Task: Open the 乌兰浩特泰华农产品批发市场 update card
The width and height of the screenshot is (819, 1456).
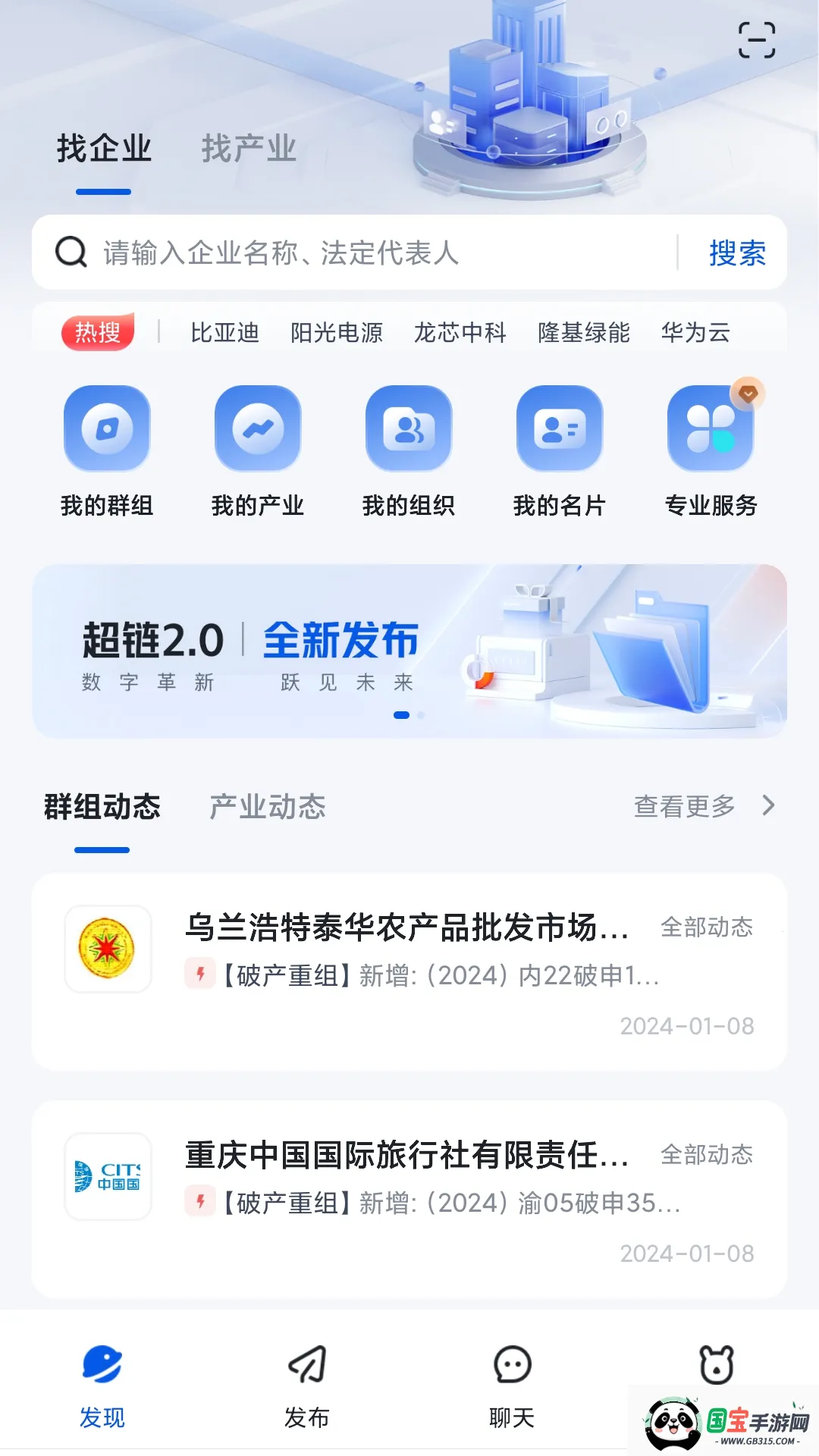Action: (409, 971)
